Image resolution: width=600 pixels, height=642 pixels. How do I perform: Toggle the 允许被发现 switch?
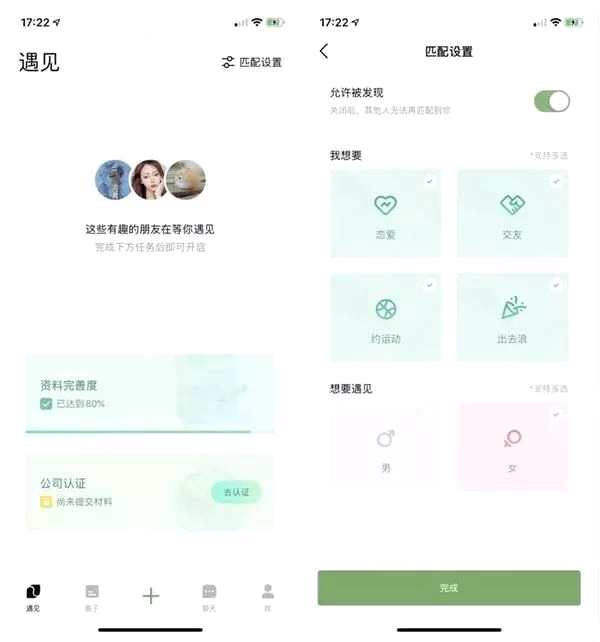click(x=551, y=101)
